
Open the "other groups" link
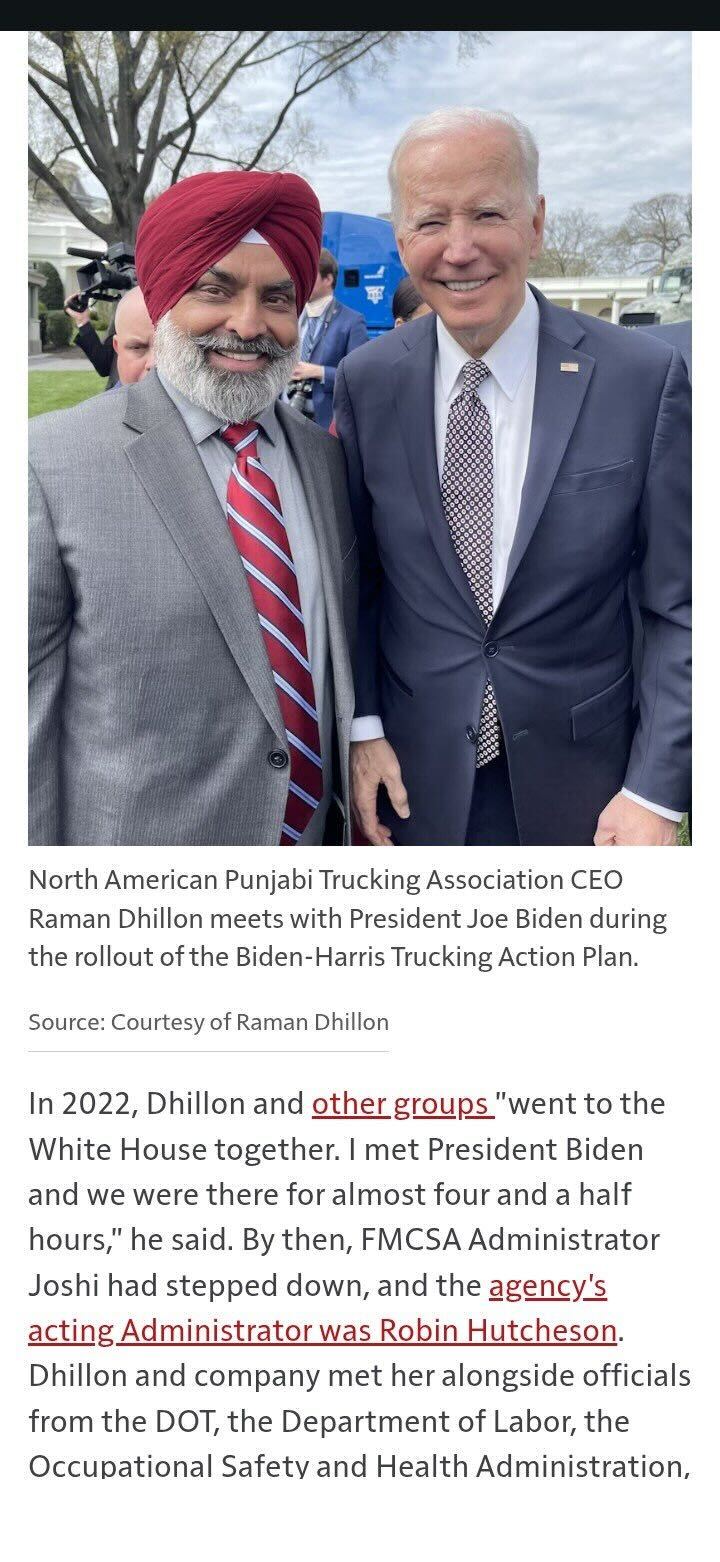coord(400,1104)
